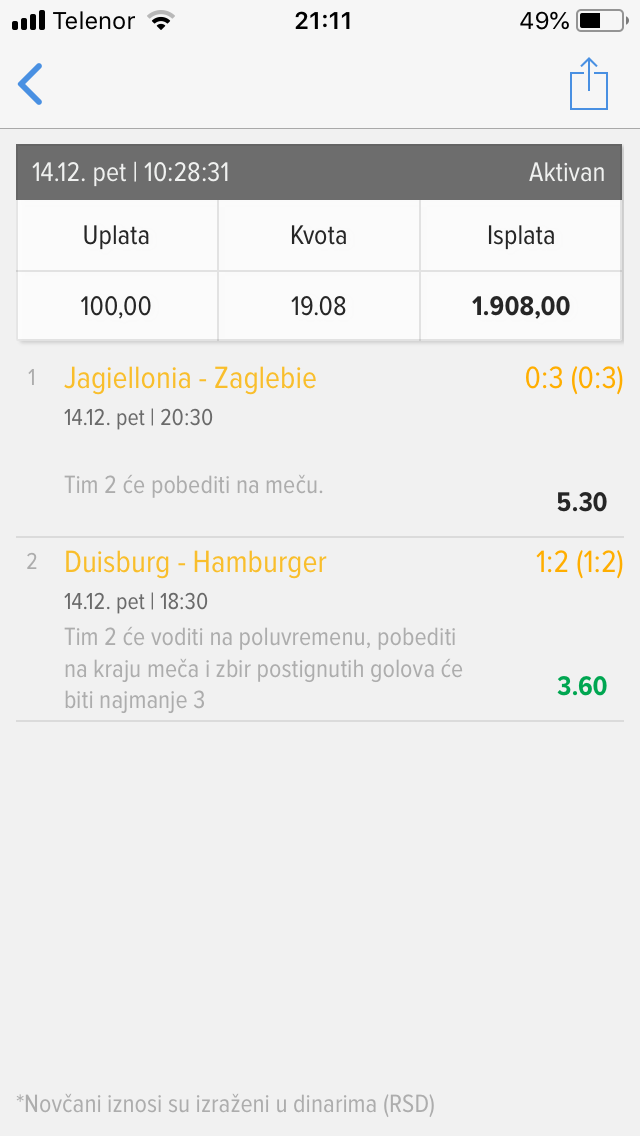Go back using the top-left arrow

tap(30, 84)
